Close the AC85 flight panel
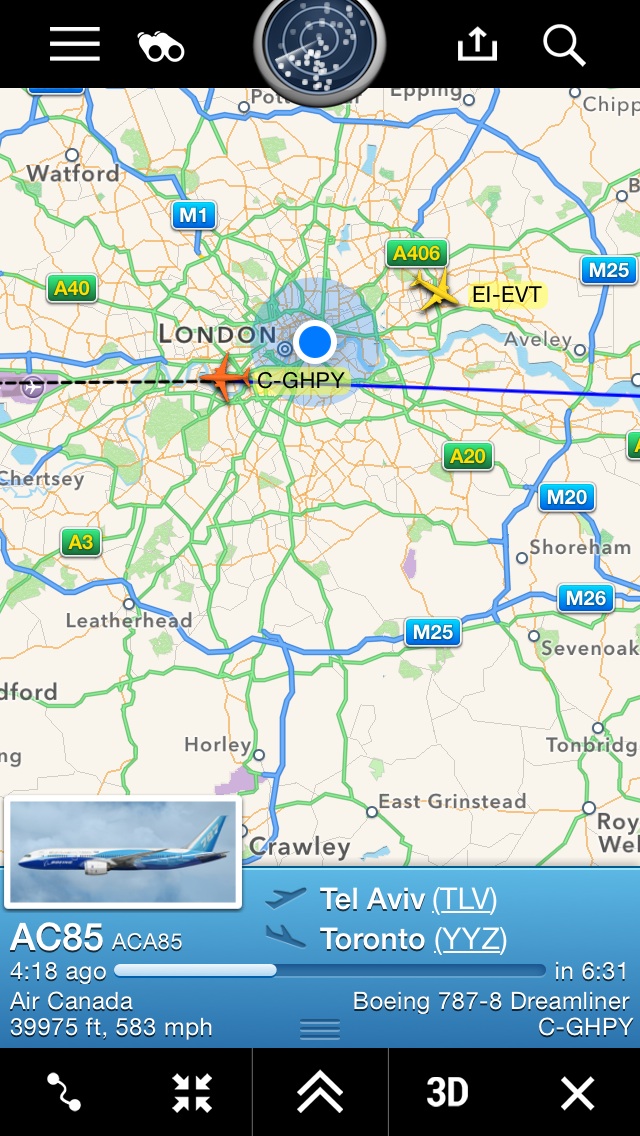640x1136 pixels. tap(577, 1092)
